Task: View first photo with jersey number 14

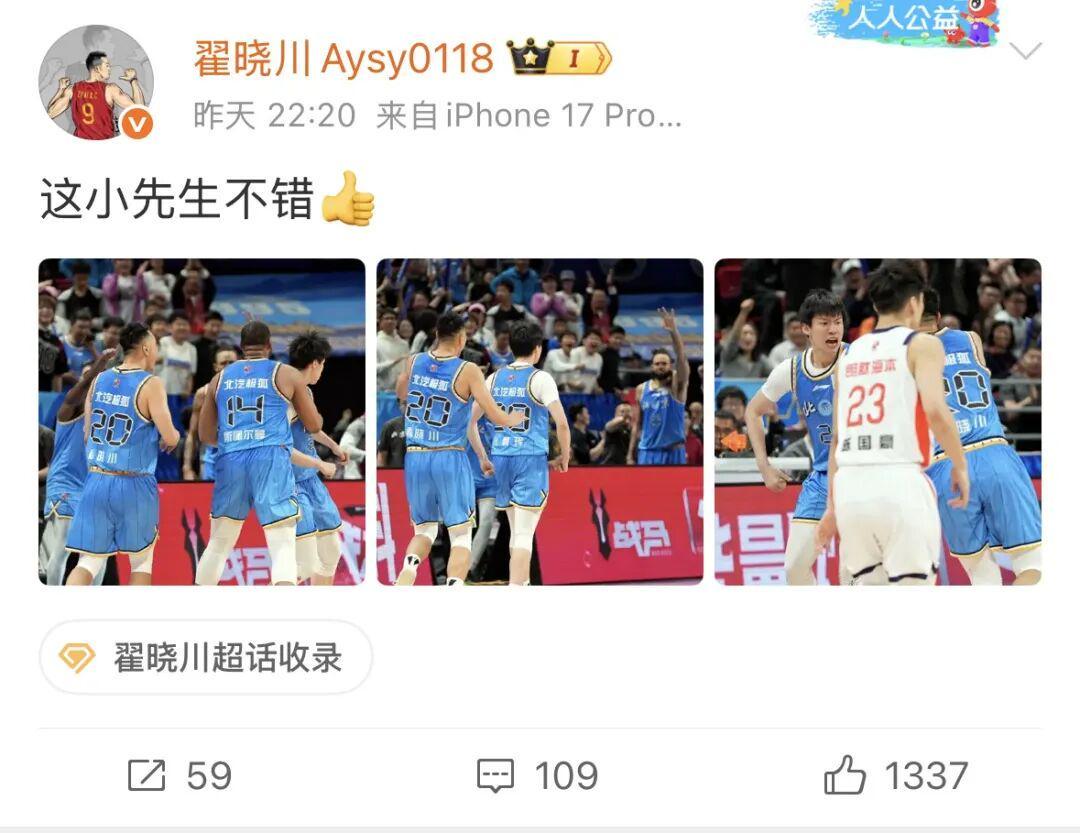Action: click(202, 422)
